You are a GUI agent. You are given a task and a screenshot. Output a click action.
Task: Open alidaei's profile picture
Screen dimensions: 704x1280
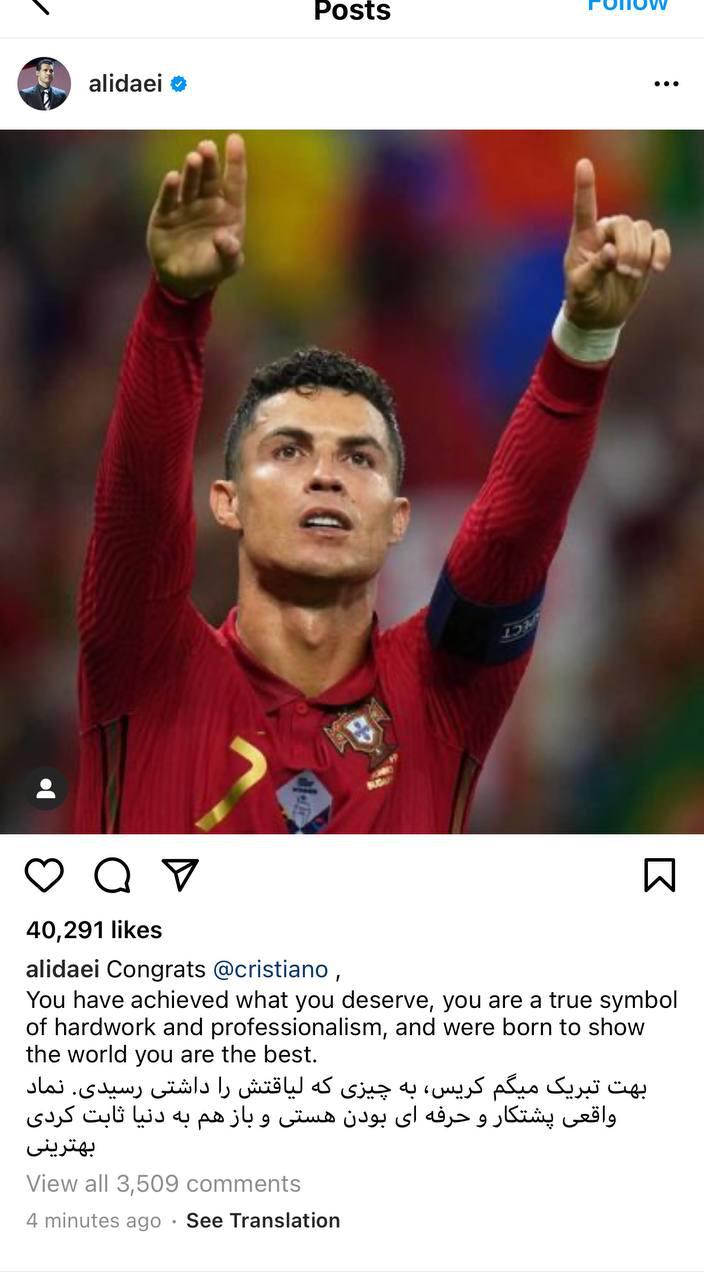point(44,84)
